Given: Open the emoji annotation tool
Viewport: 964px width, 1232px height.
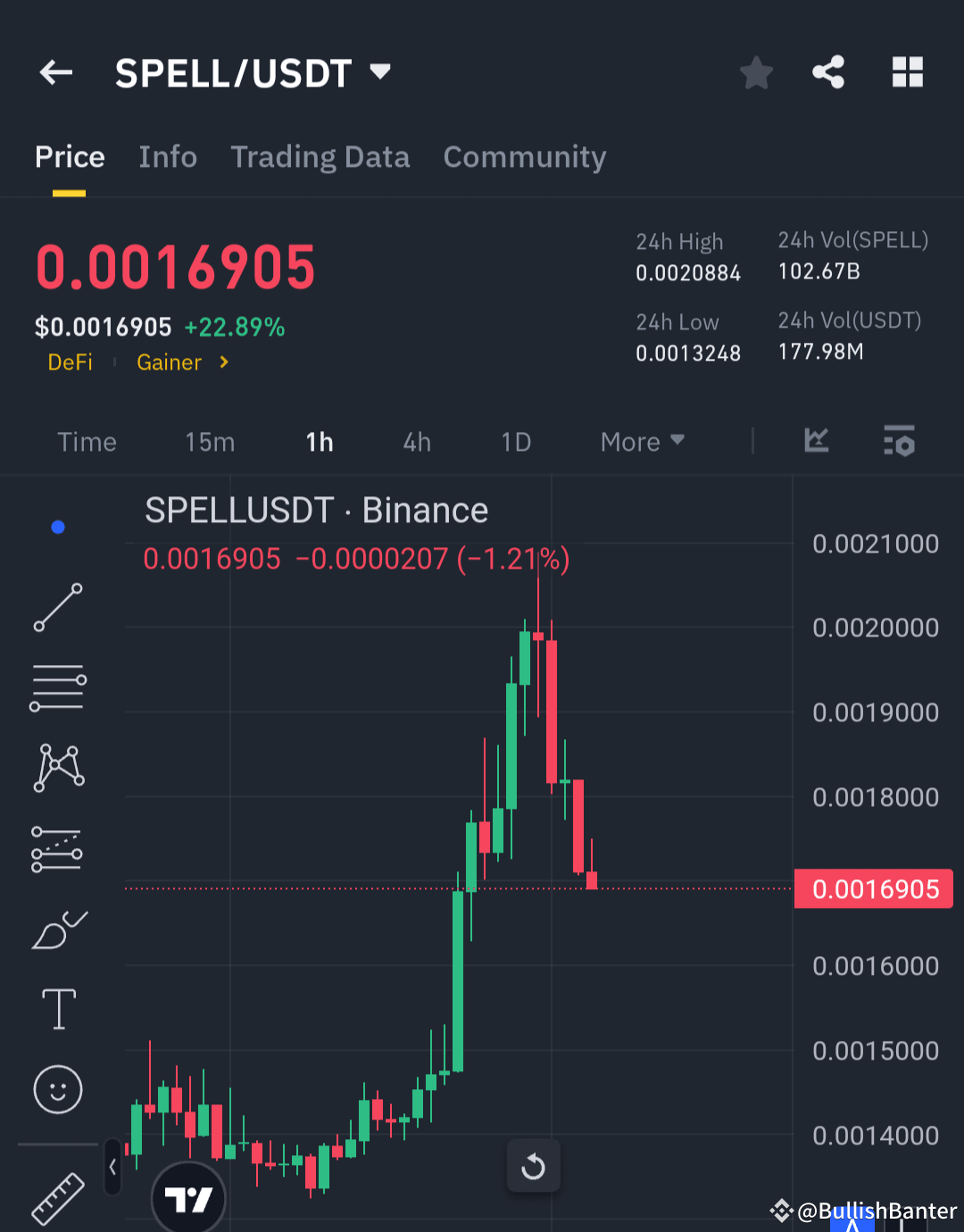Looking at the screenshot, I should (57, 1089).
